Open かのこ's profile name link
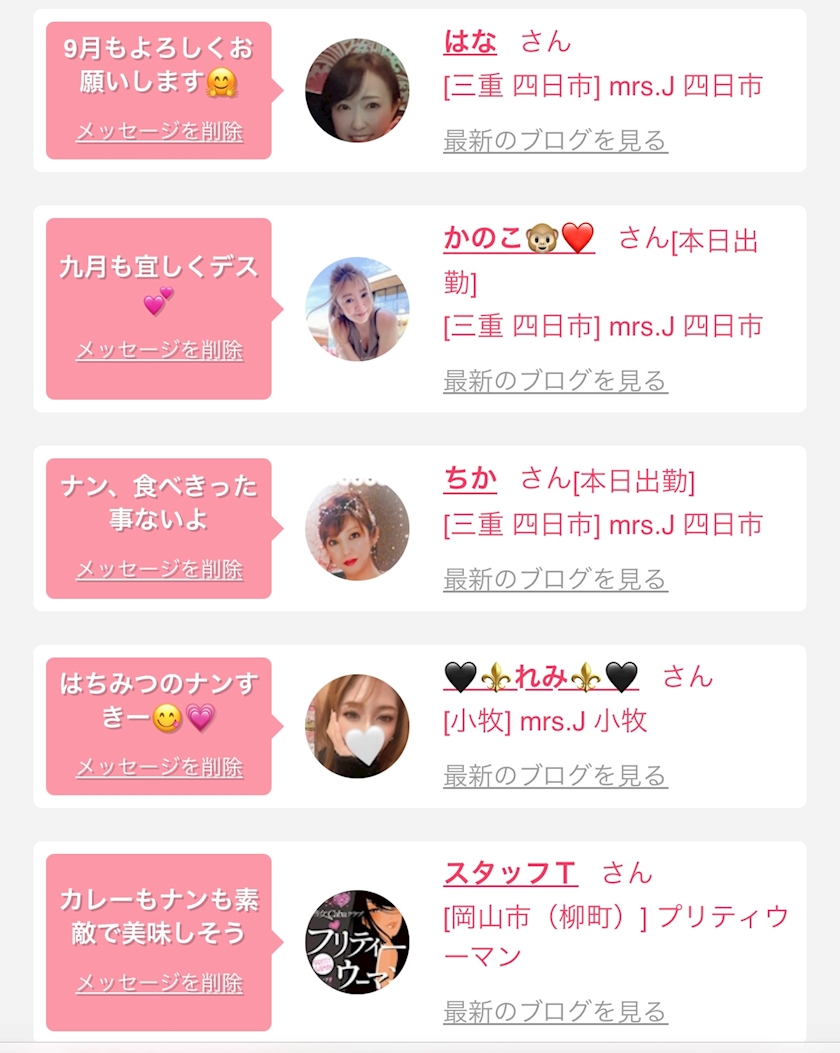The height and width of the screenshot is (1053, 840). 519,238
